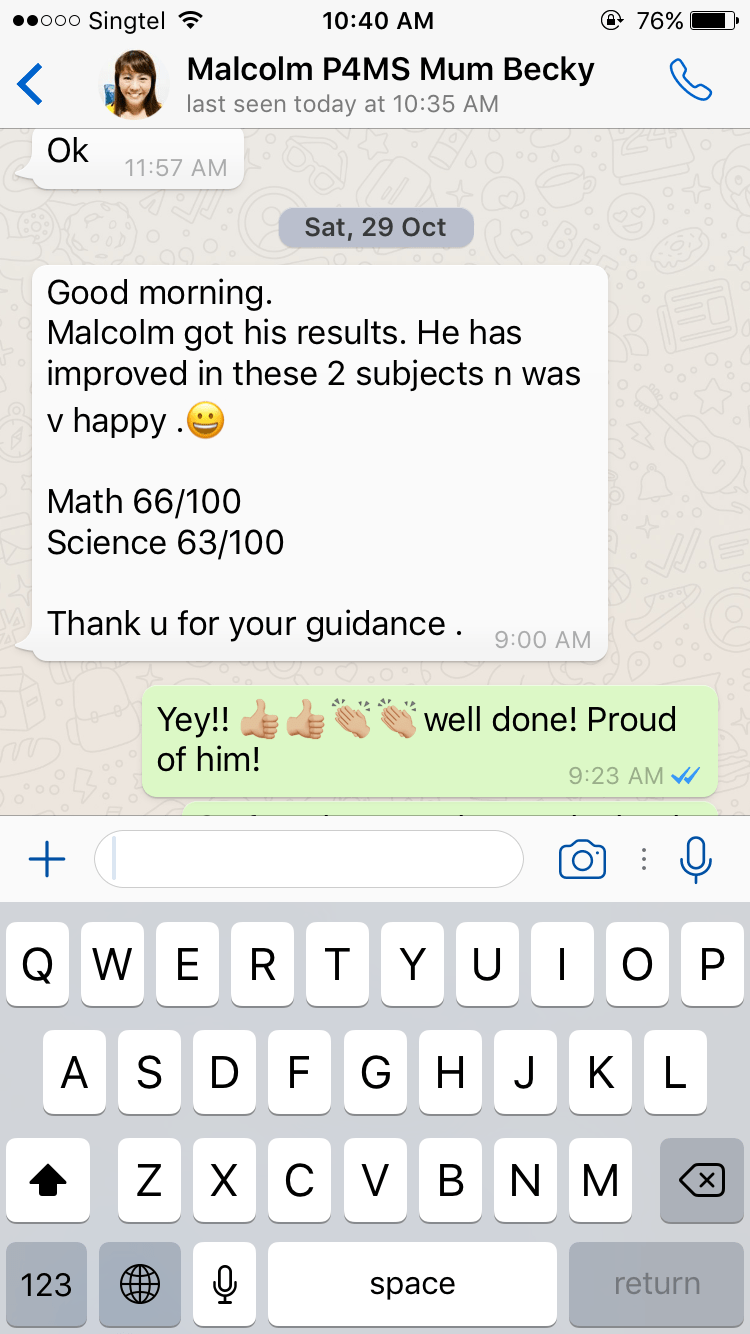The image size is (750, 1334).
Task: Open the attachment plus menu
Action: pyautogui.click(x=47, y=859)
